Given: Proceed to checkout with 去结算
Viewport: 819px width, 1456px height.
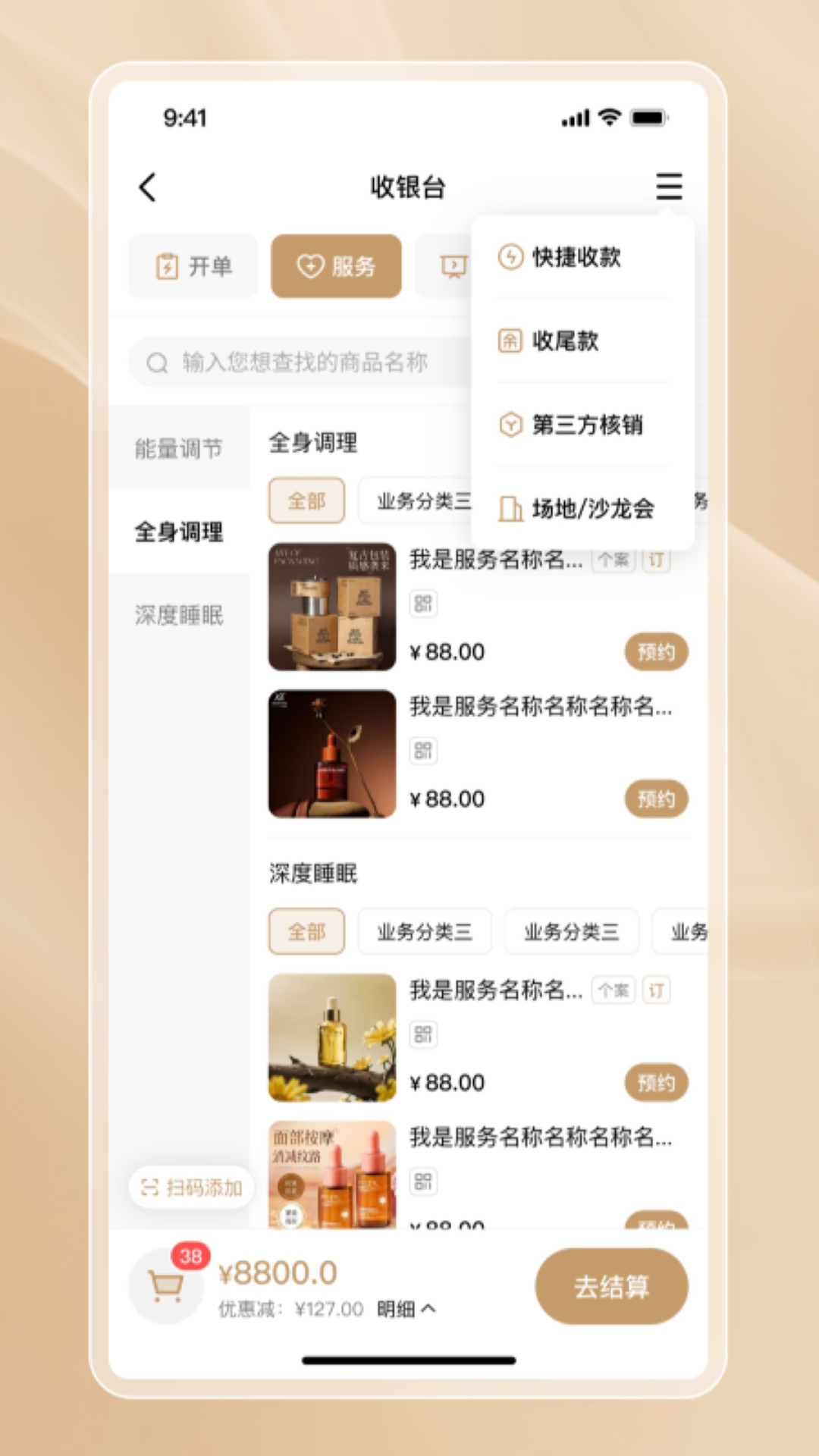Looking at the screenshot, I should (x=611, y=1287).
